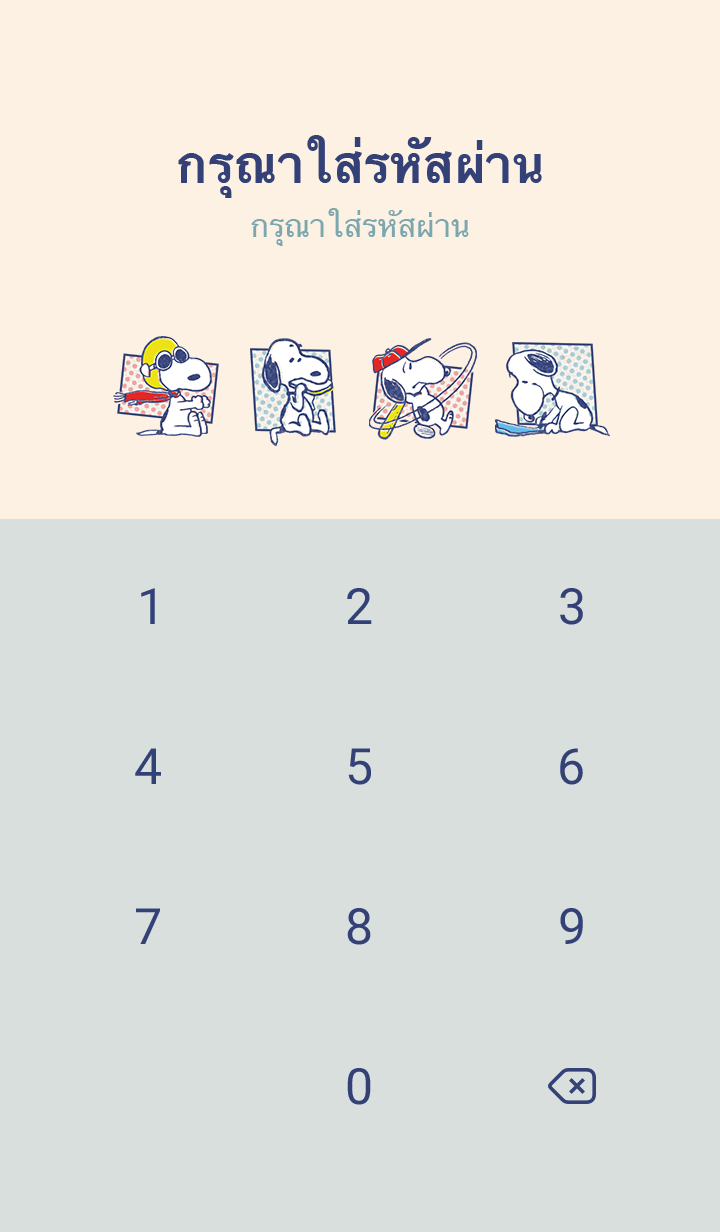Enter digit 1 on the keypad
Image resolution: width=720 pixels, height=1232 pixels.
pyautogui.click(x=149, y=607)
